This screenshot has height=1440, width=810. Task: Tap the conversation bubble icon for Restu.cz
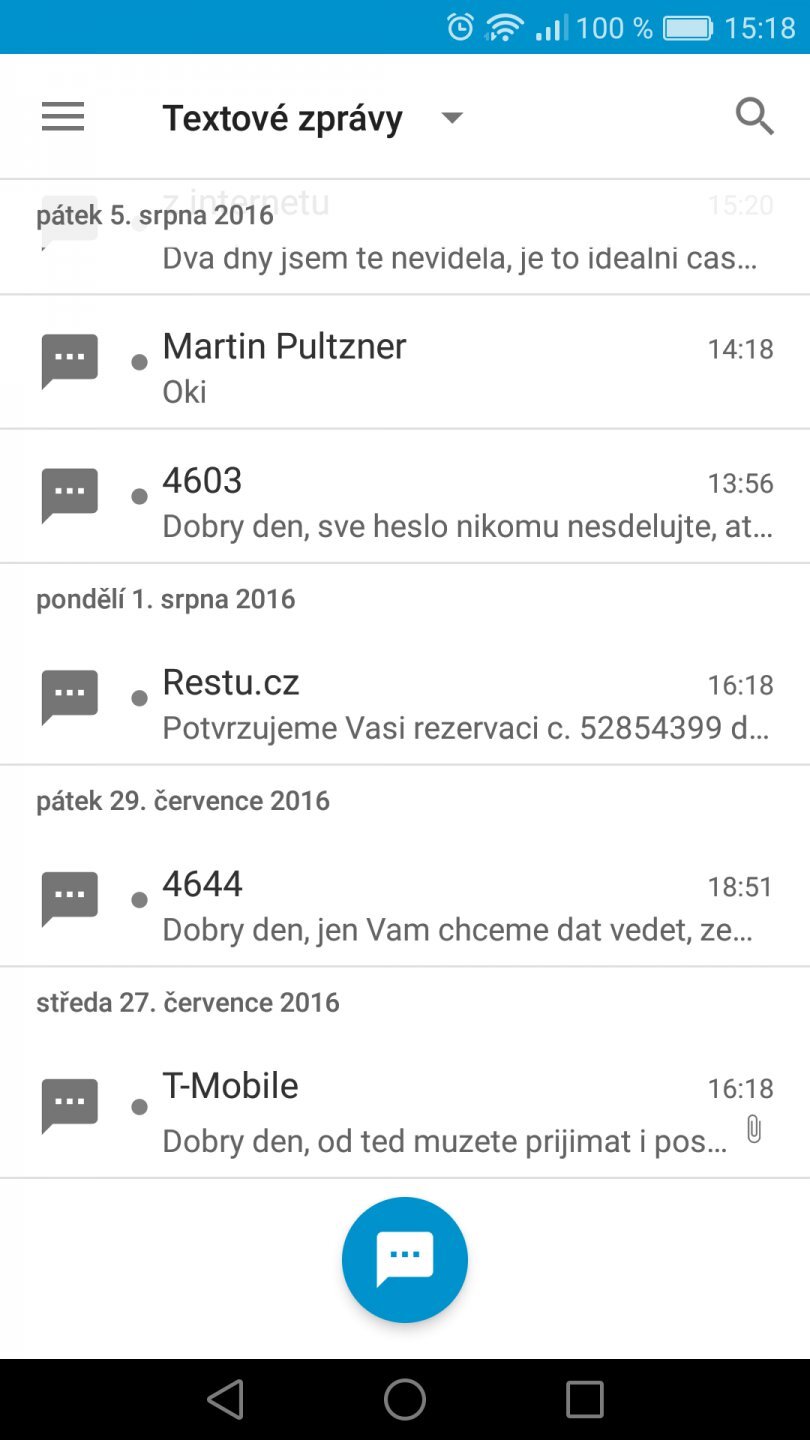(x=68, y=697)
